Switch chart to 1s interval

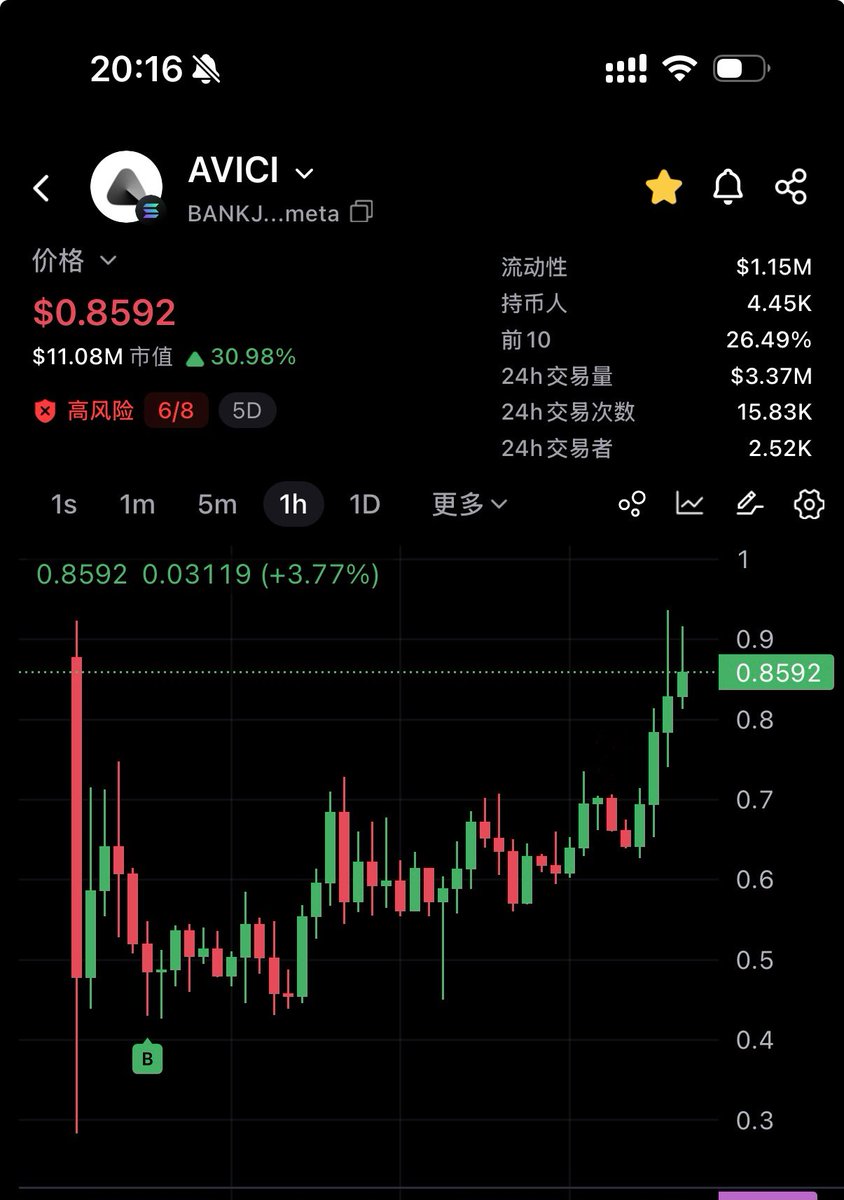pyautogui.click(x=64, y=505)
